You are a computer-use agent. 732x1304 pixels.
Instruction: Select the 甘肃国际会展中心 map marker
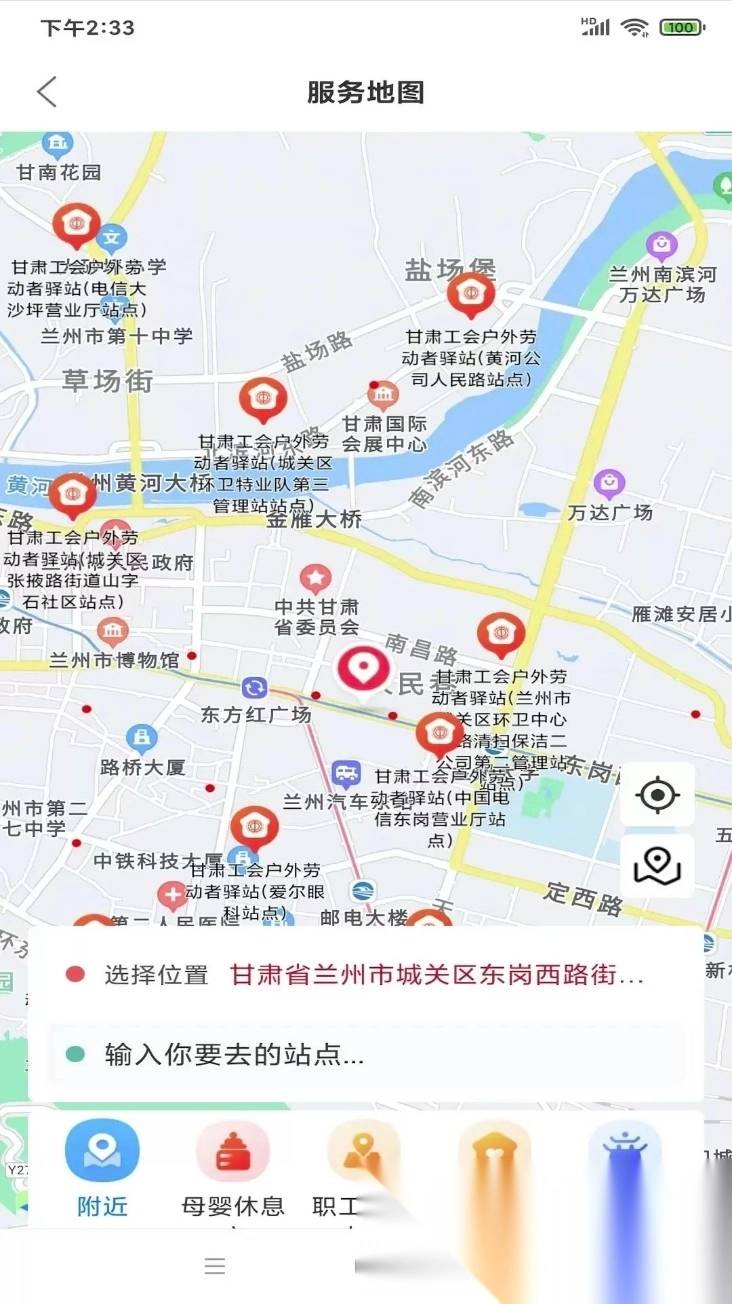click(383, 394)
